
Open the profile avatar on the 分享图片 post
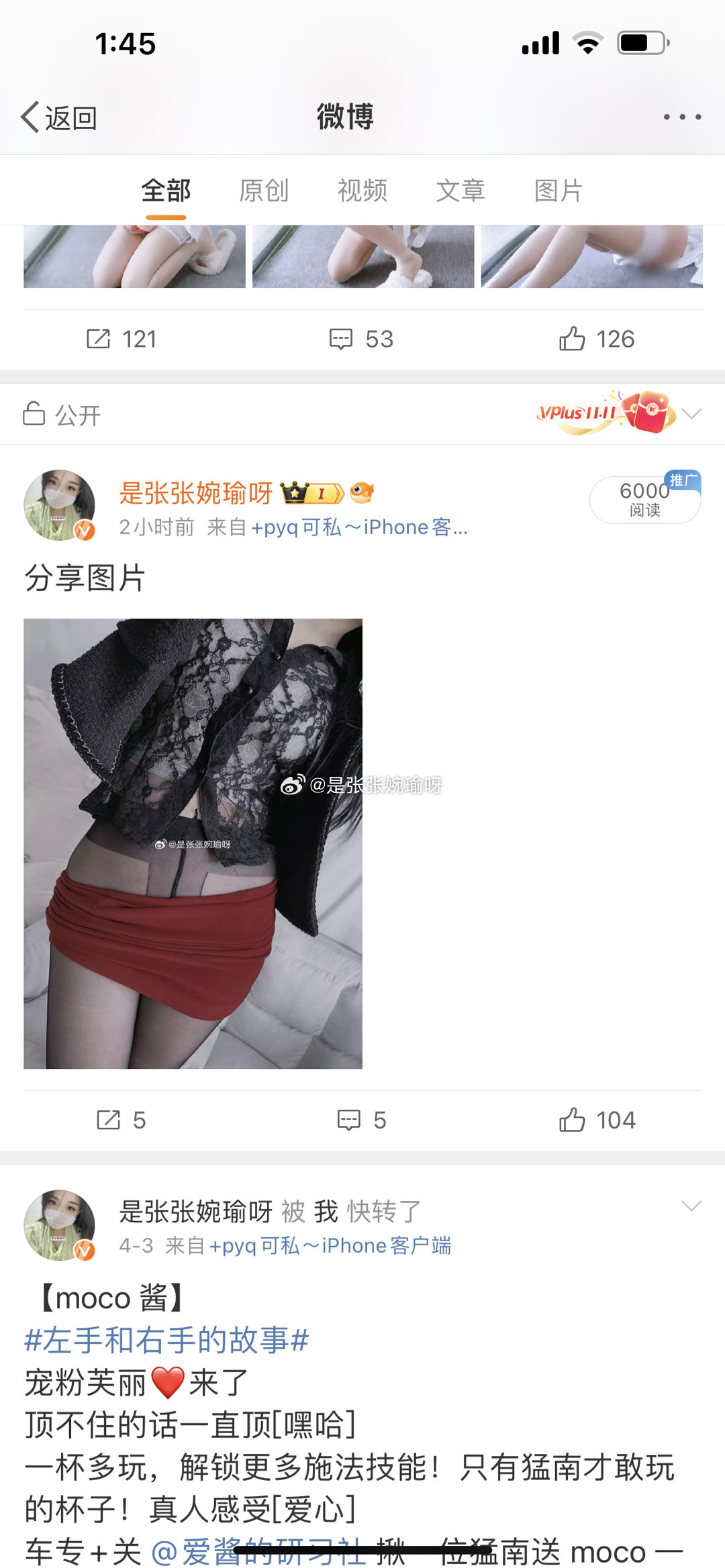(x=59, y=505)
